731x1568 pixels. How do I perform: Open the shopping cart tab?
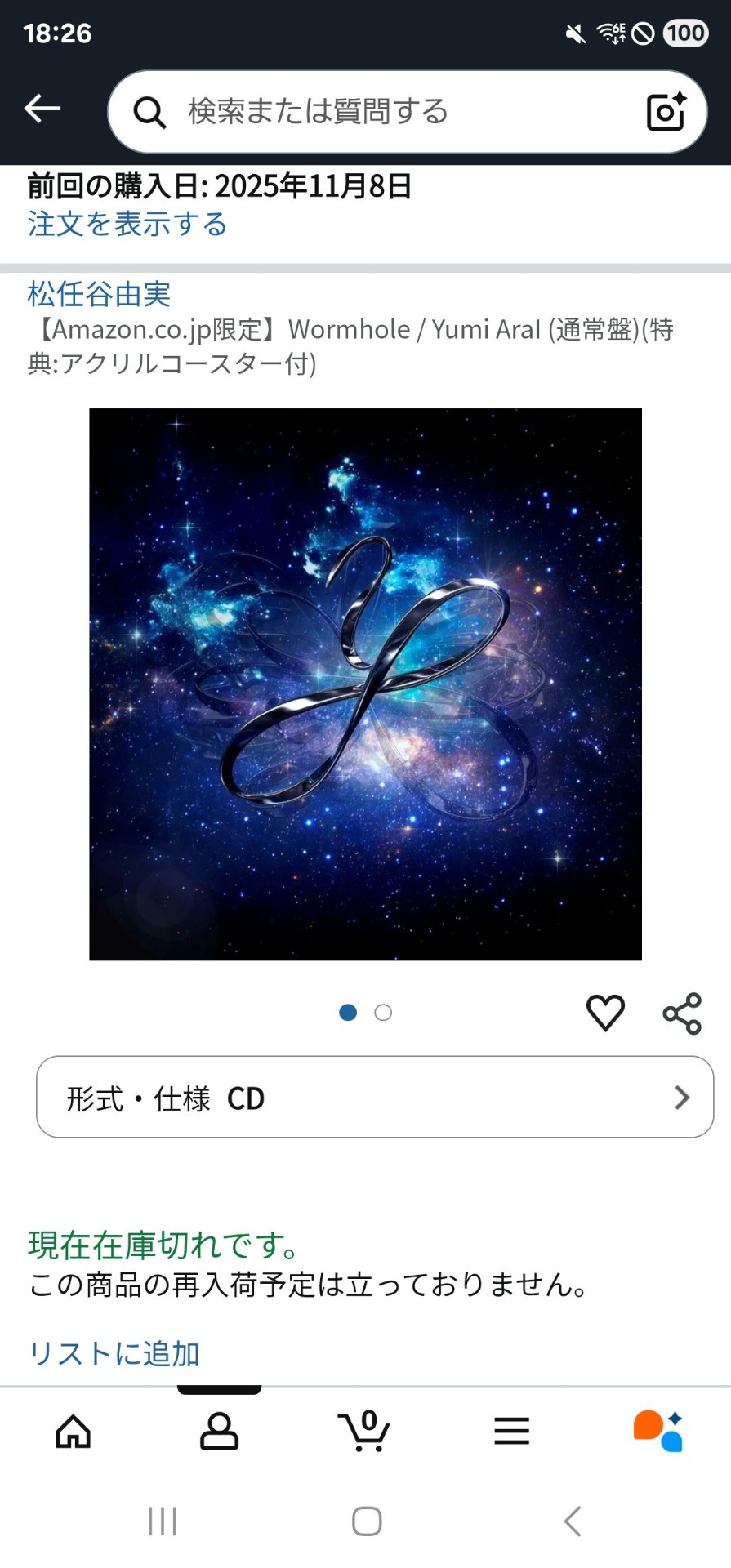point(364,1432)
